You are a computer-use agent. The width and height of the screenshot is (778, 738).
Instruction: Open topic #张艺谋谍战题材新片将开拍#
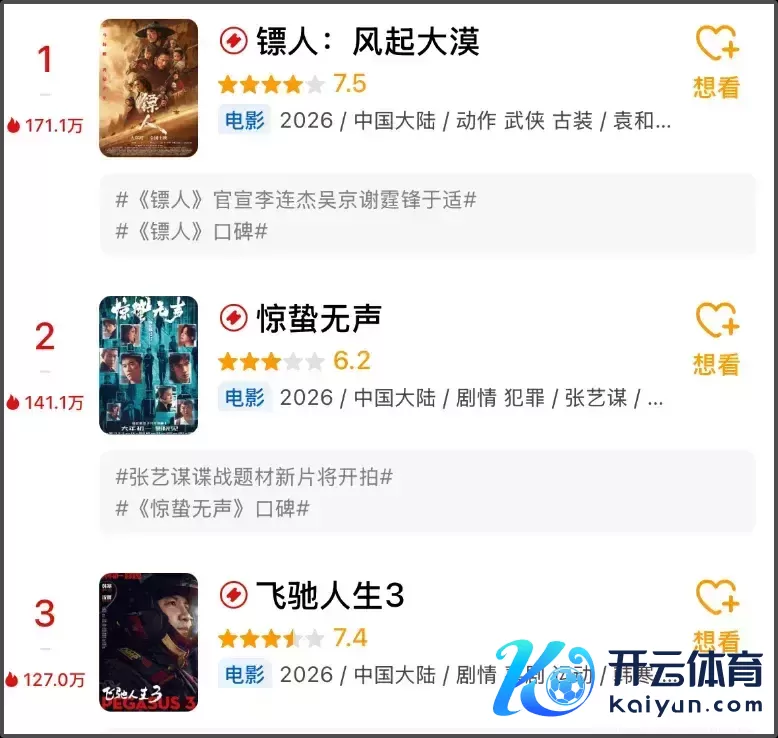(254, 477)
